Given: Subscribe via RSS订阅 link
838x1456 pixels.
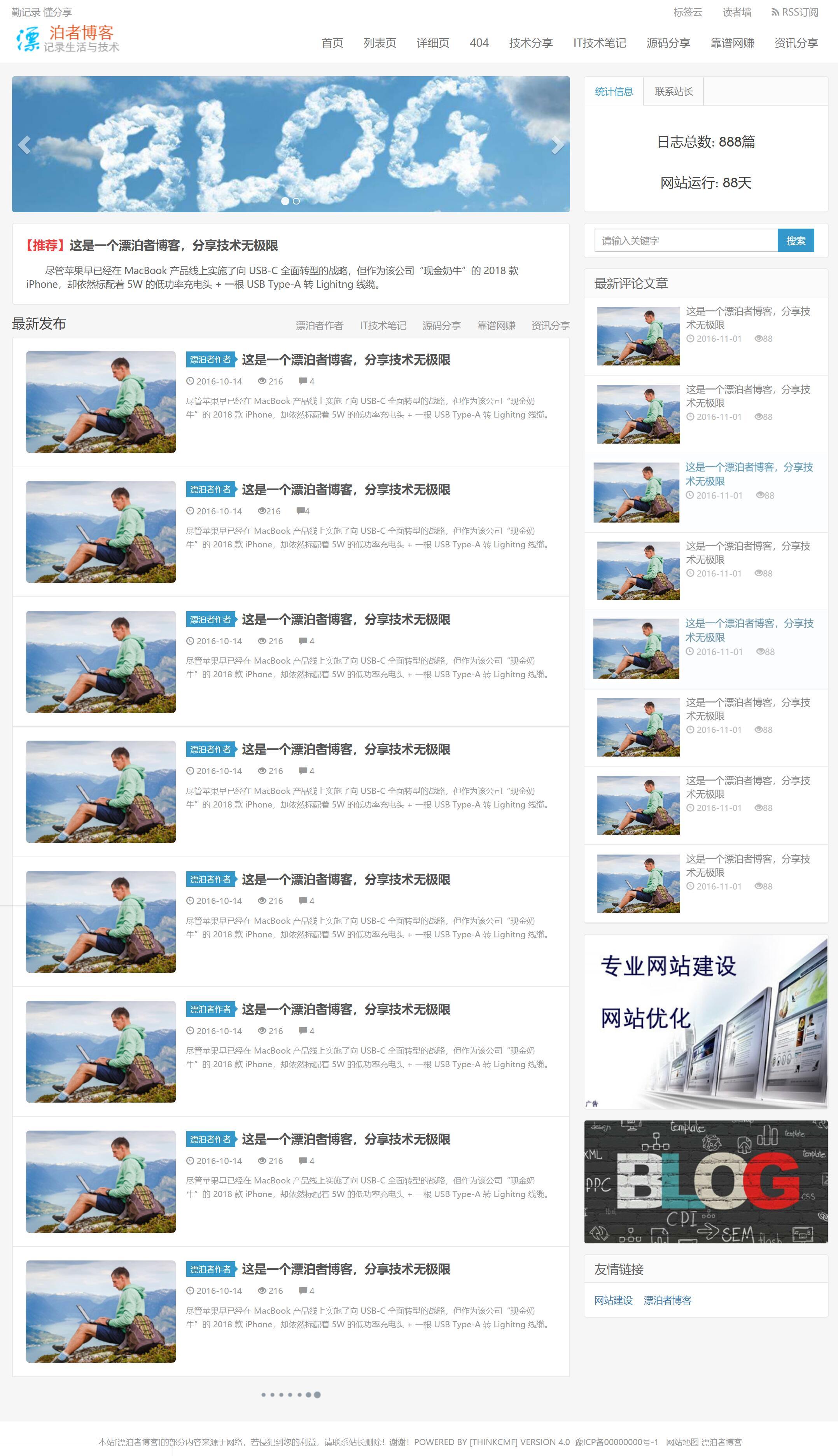Looking at the screenshot, I should point(795,12).
